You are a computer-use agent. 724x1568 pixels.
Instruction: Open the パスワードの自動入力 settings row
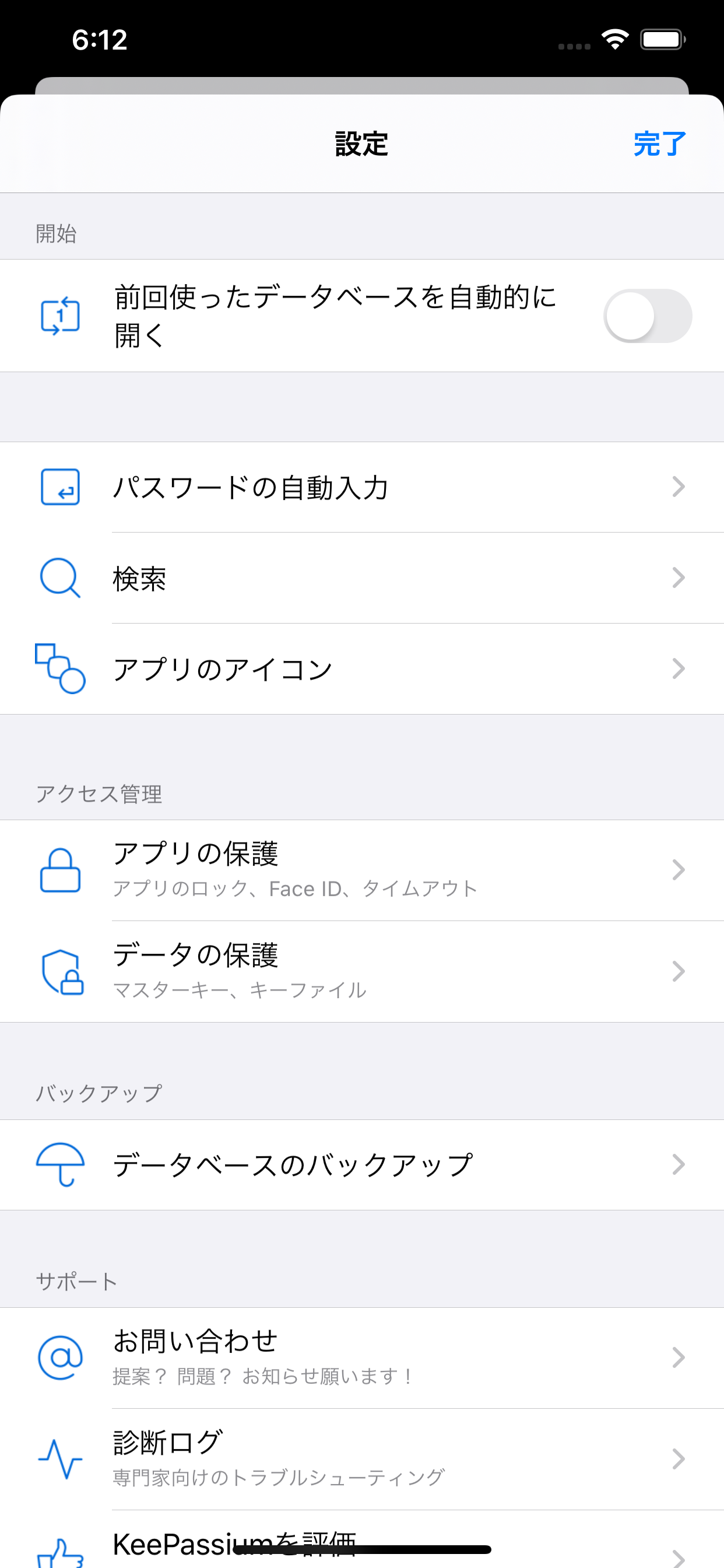[x=362, y=487]
